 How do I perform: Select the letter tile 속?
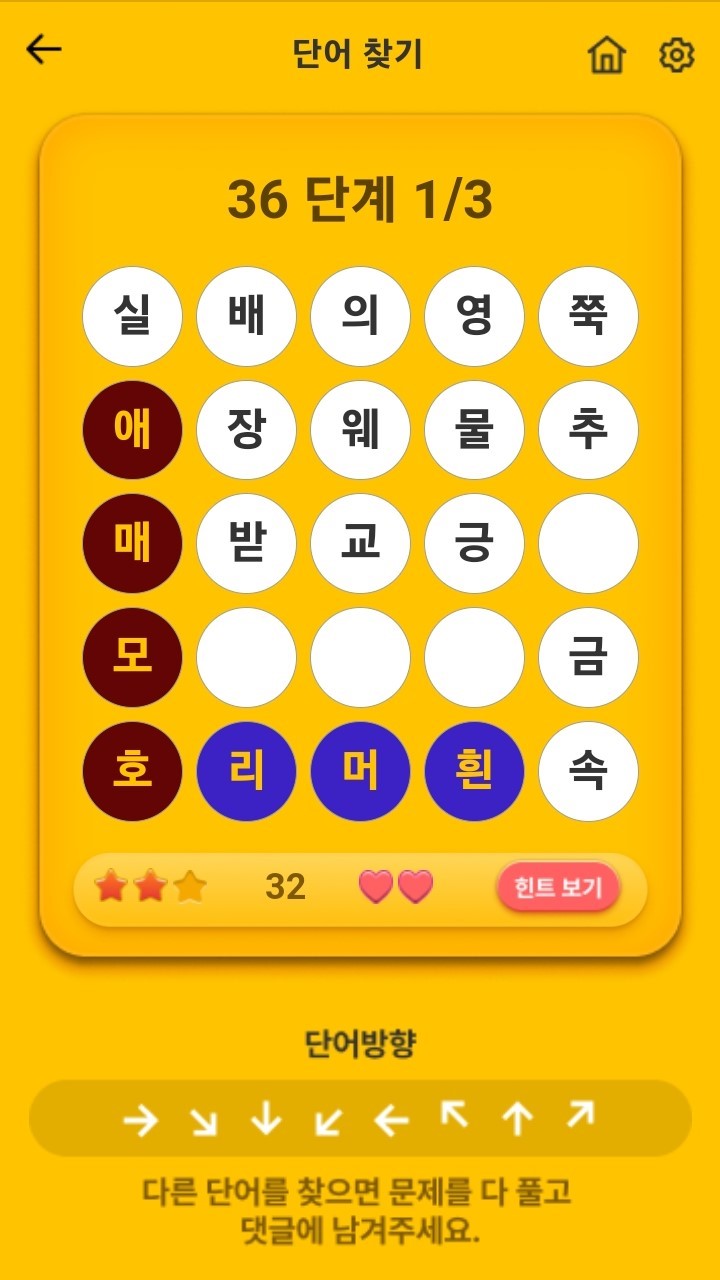pyautogui.click(x=588, y=771)
